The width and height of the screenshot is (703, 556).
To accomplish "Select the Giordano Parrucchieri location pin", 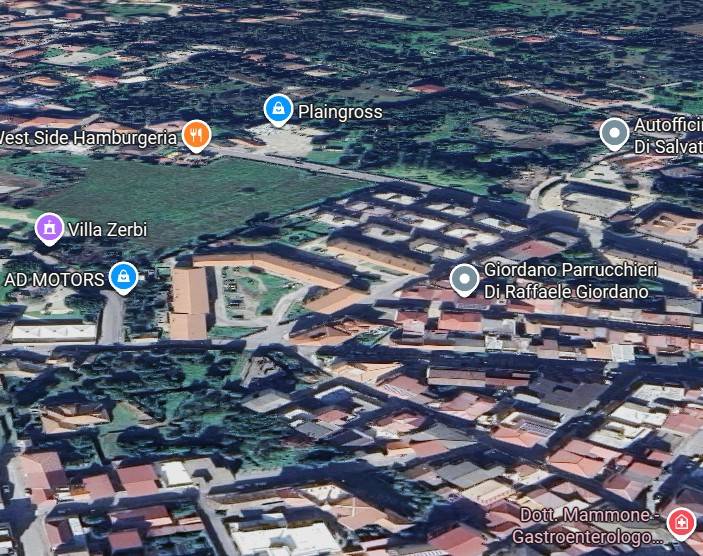I will point(464,279).
